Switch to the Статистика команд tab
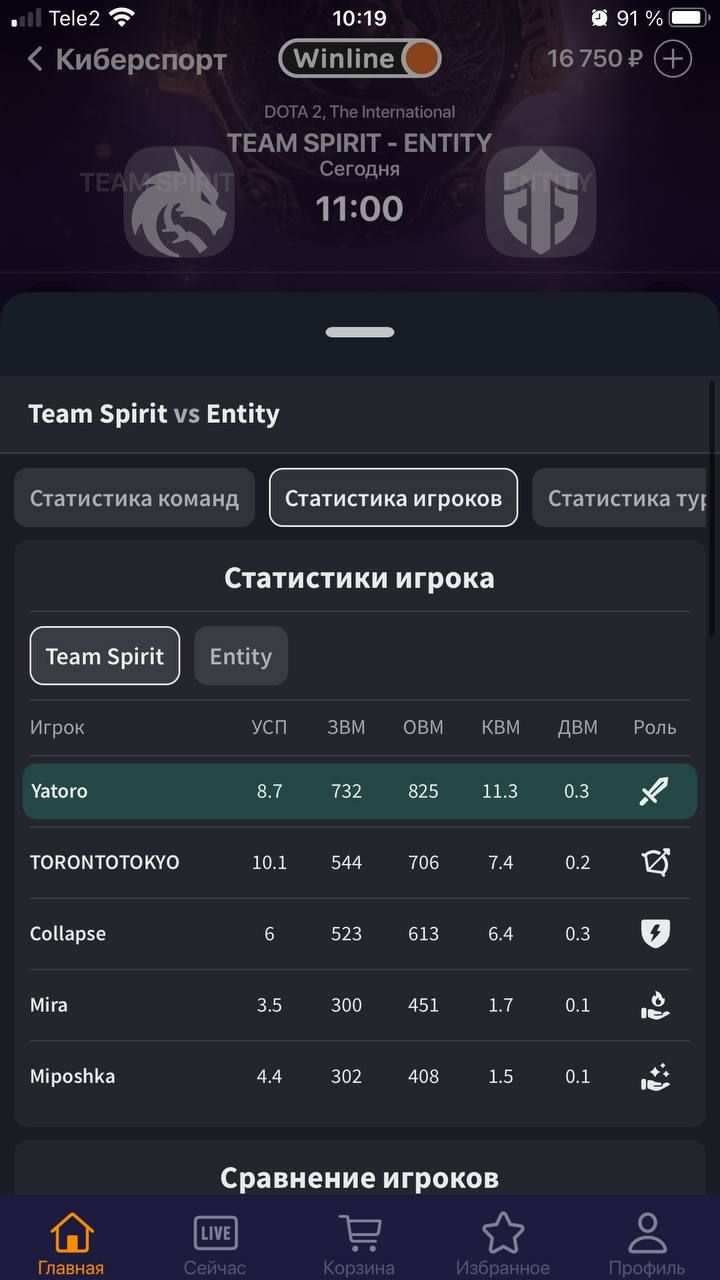 133,497
